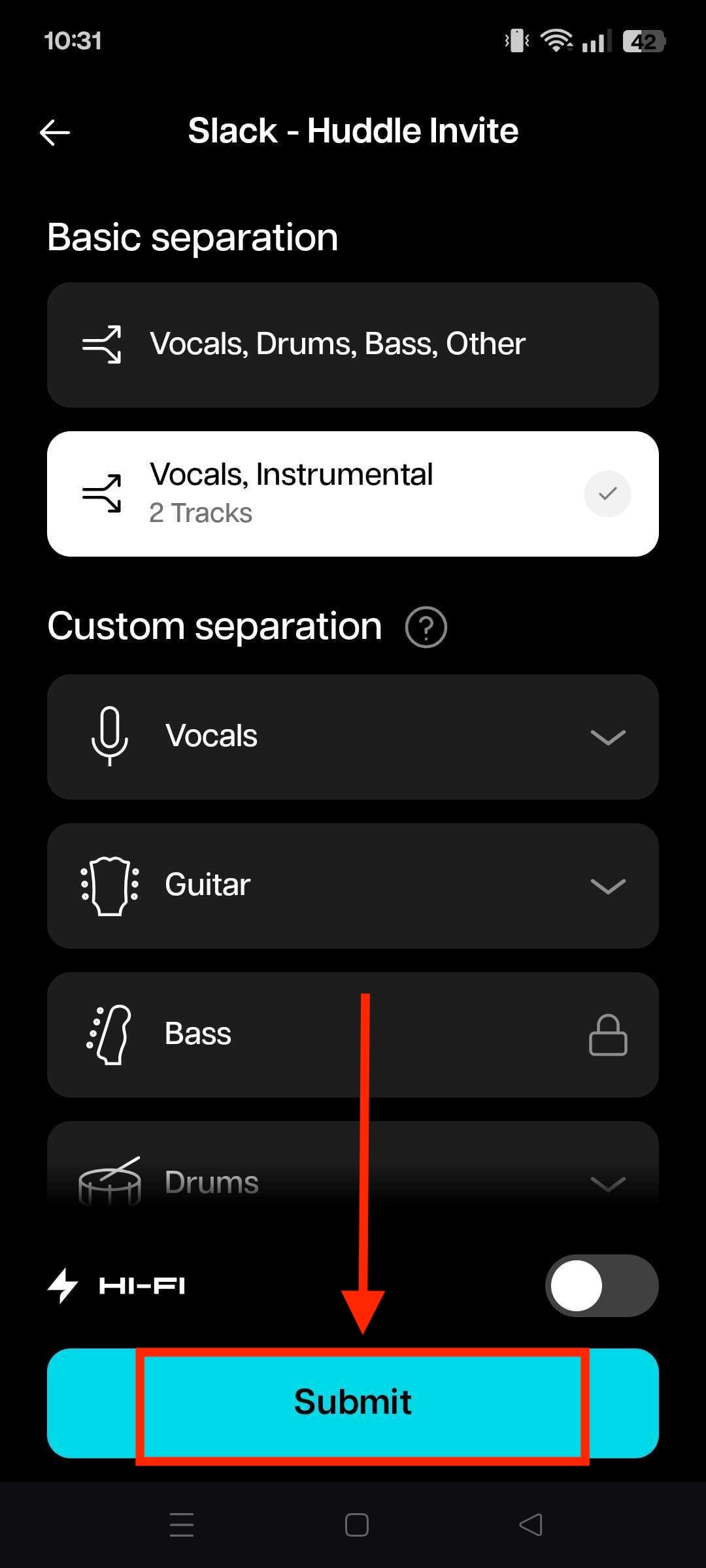Open the Custom separation help icon
The image size is (706, 1568).
coord(426,628)
